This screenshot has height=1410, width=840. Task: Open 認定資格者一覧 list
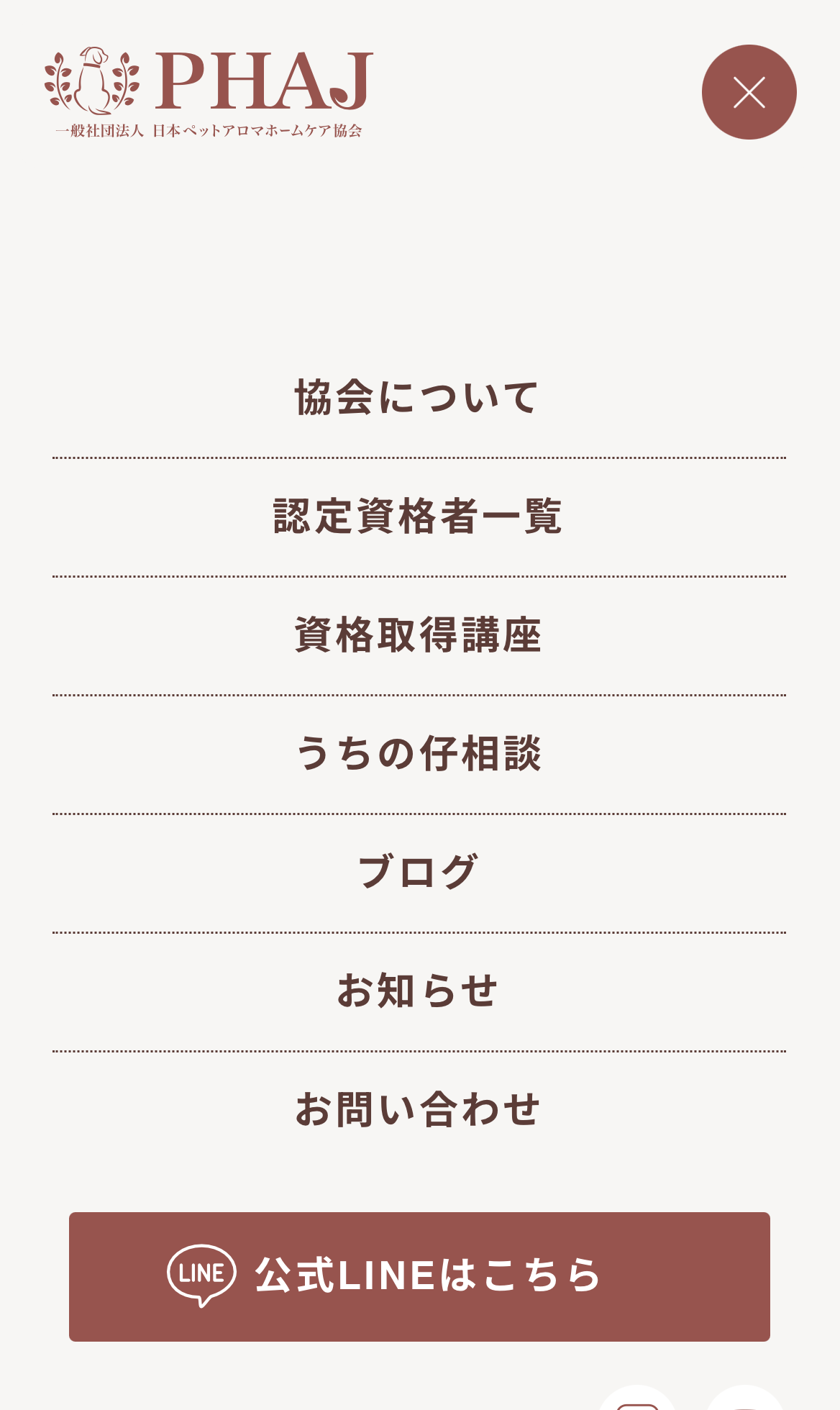[x=419, y=517]
